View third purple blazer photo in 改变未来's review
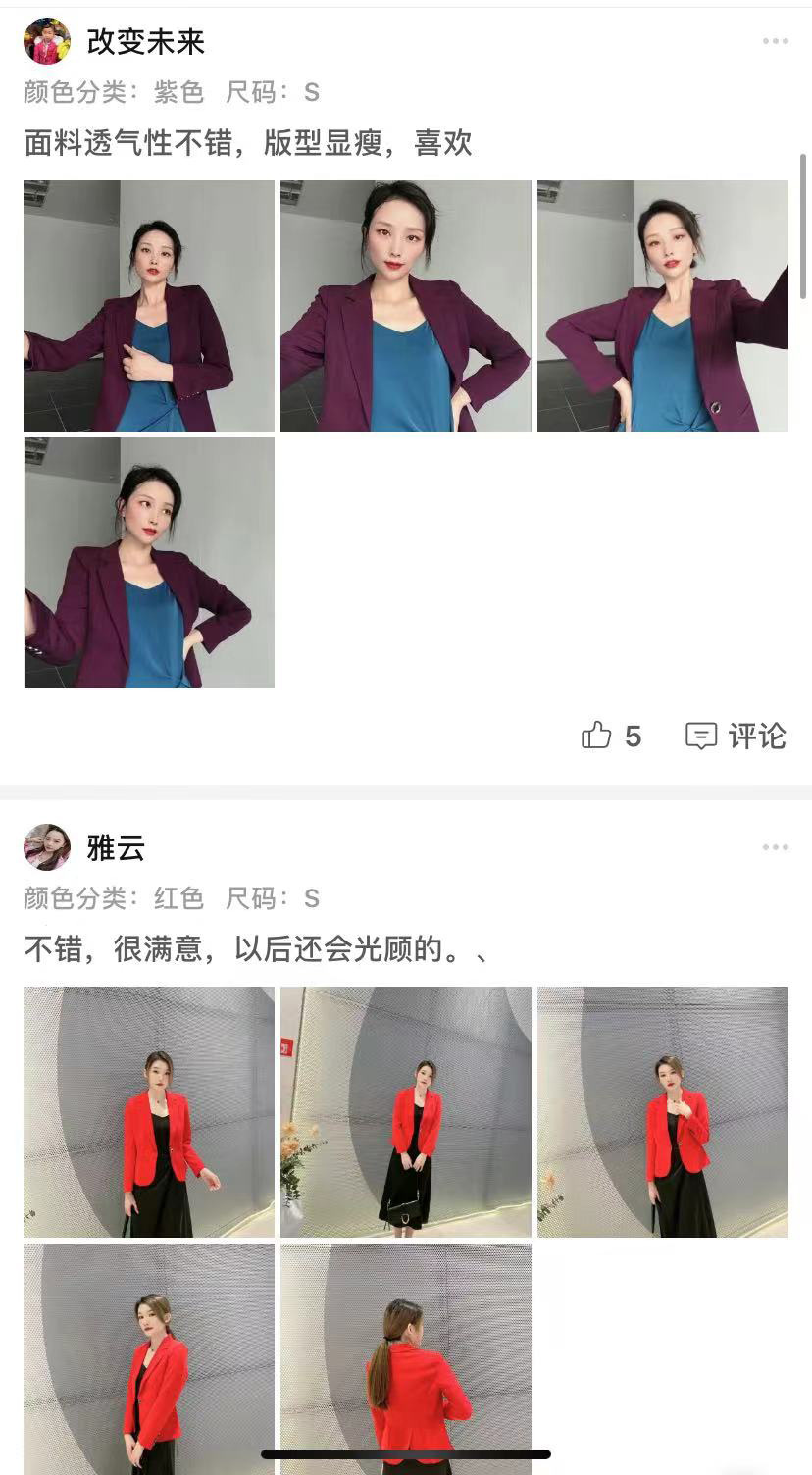 (663, 306)
